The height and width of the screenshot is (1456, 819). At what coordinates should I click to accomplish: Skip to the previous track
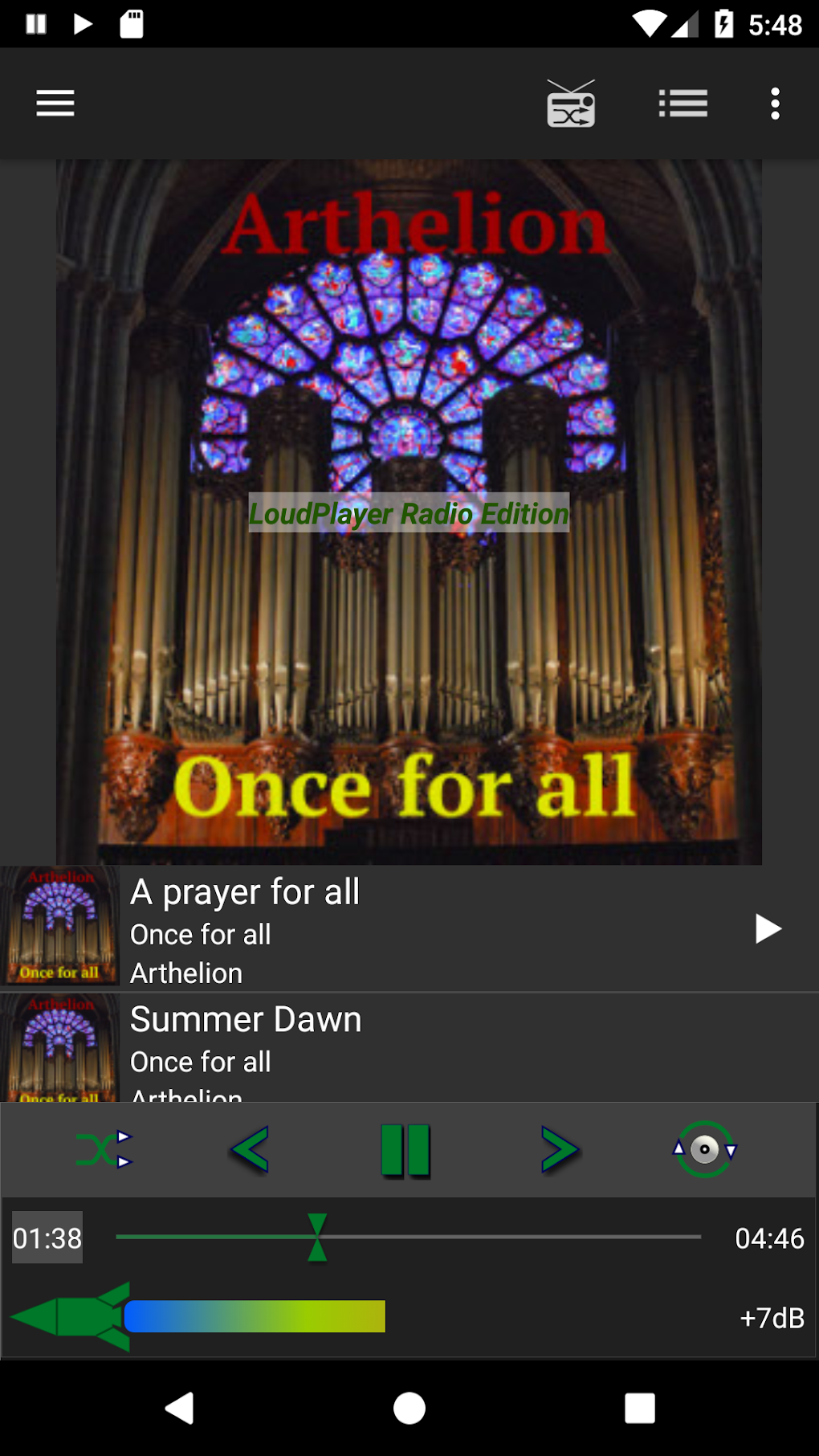[x=250, y=1149]
